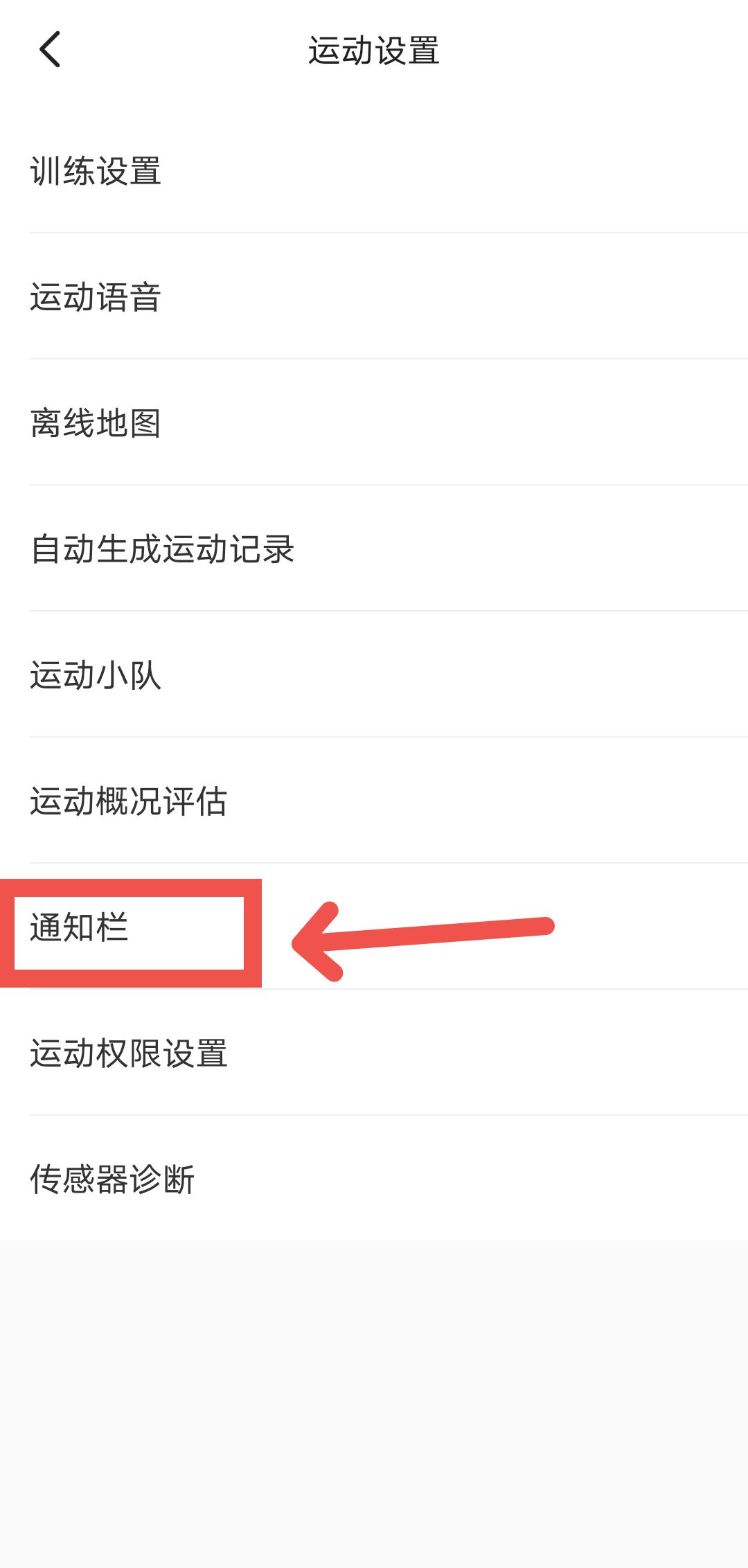Go back from 运动设置 page

click(x=50, y=50)
